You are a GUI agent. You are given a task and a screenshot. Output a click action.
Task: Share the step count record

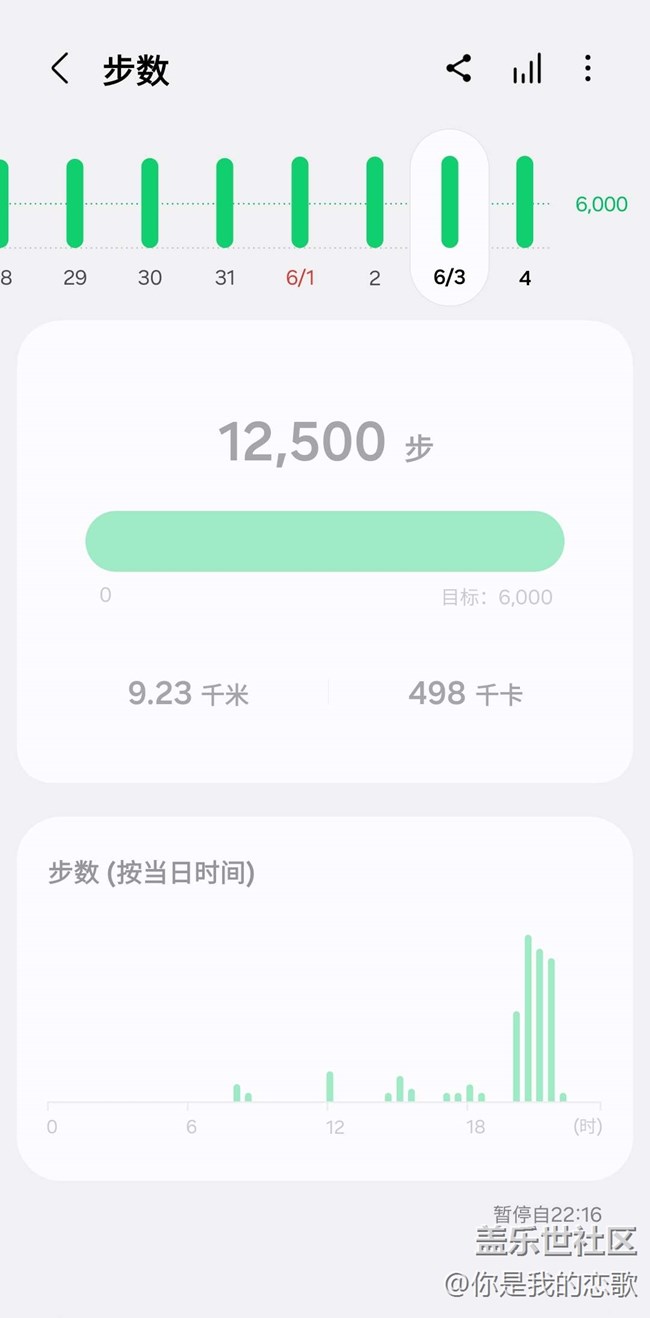458,69
